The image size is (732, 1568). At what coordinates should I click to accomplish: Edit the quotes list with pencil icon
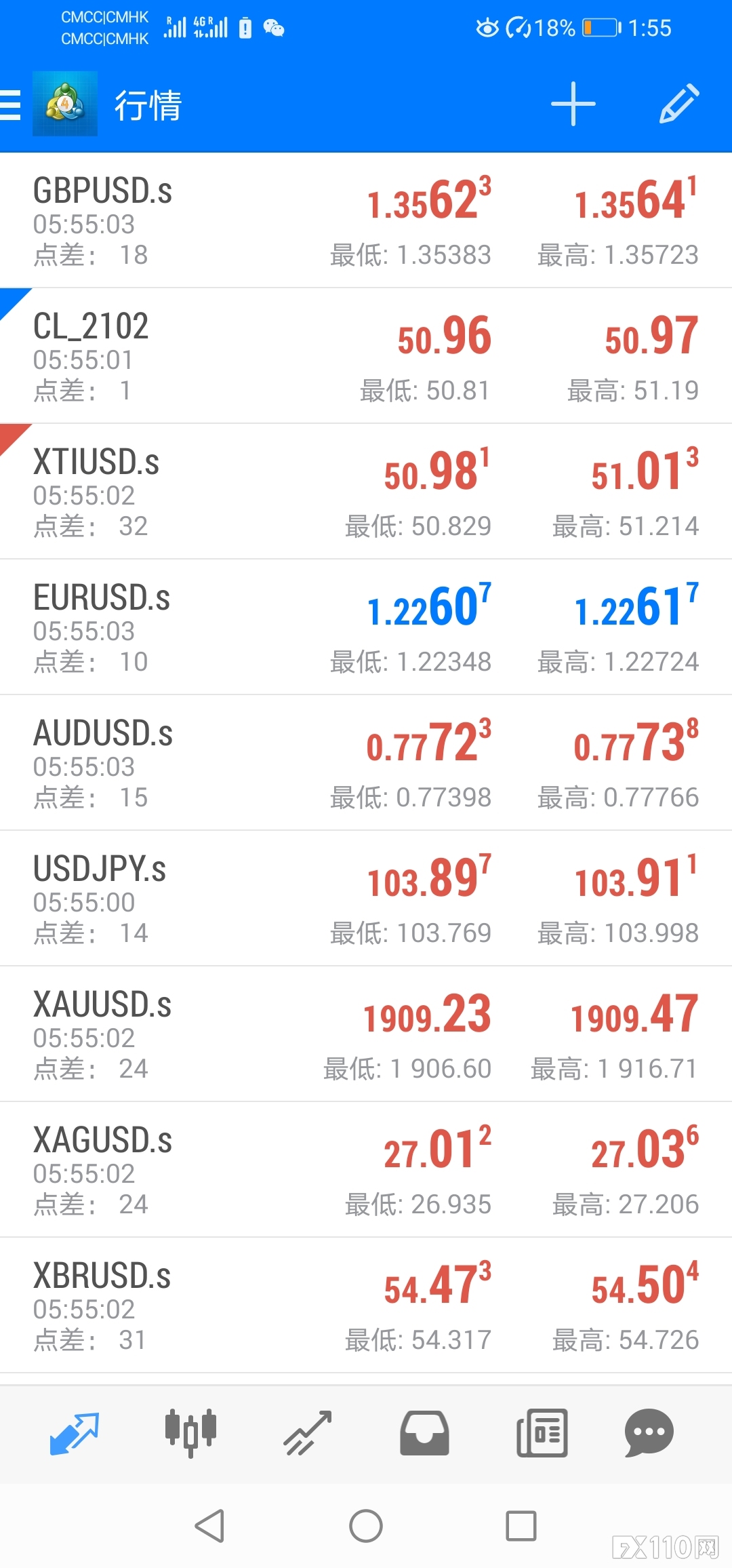click(x=679, y=104)
